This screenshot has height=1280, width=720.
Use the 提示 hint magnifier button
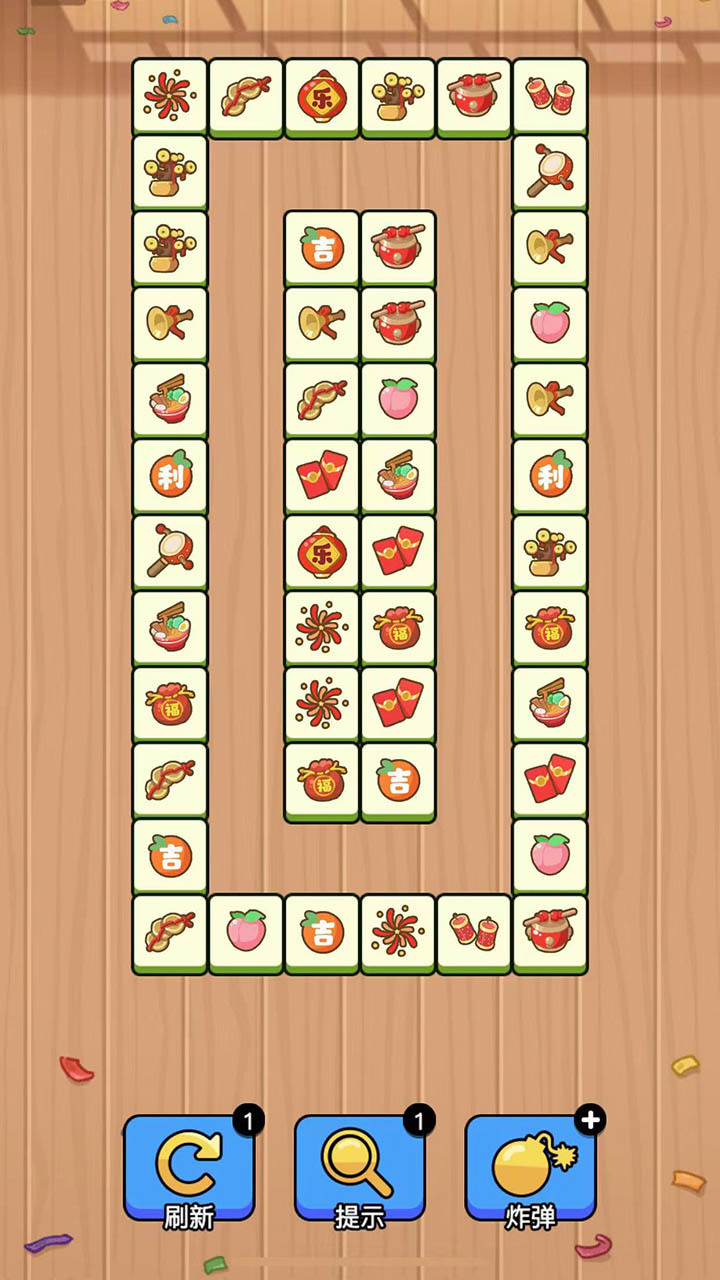pos(359,1168)
